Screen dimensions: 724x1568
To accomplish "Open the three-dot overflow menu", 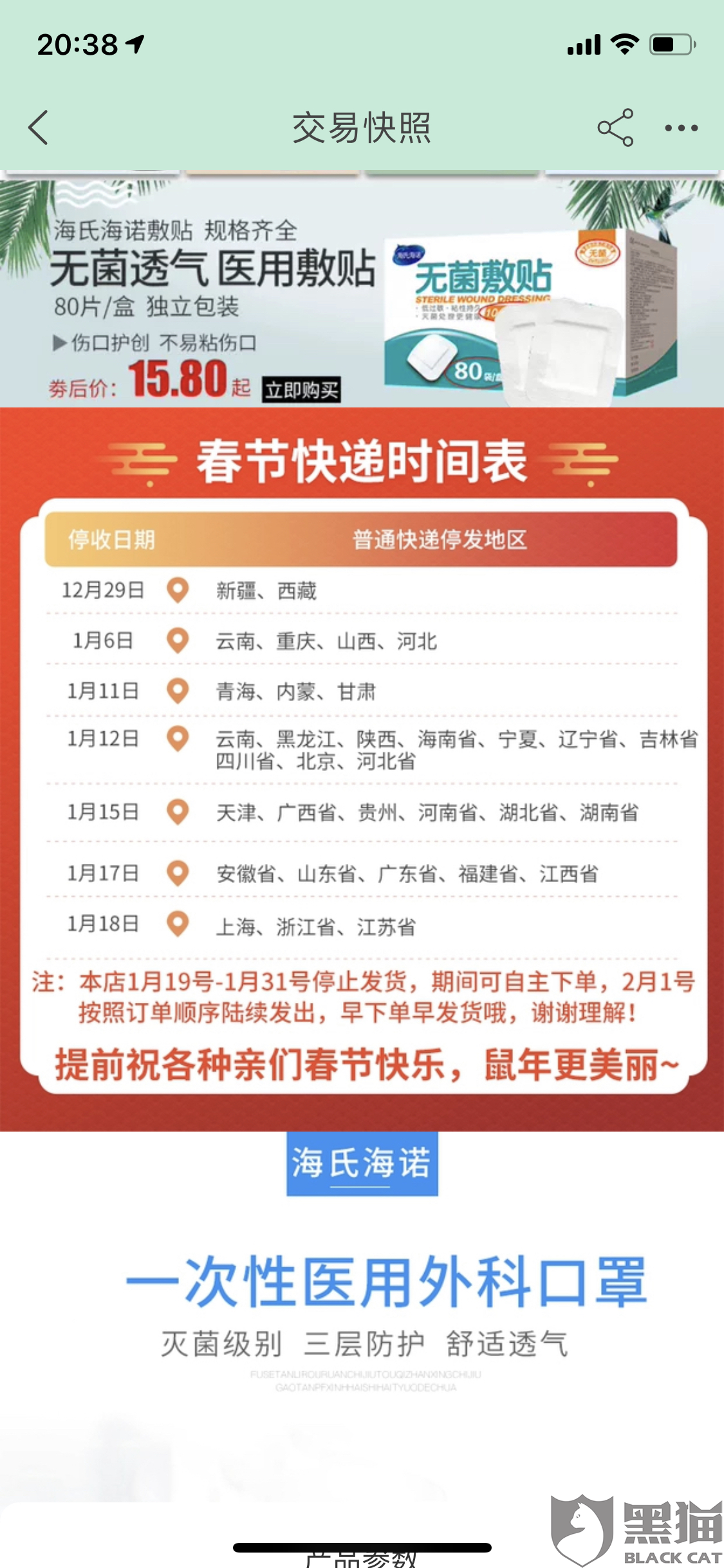I will 681,127.
